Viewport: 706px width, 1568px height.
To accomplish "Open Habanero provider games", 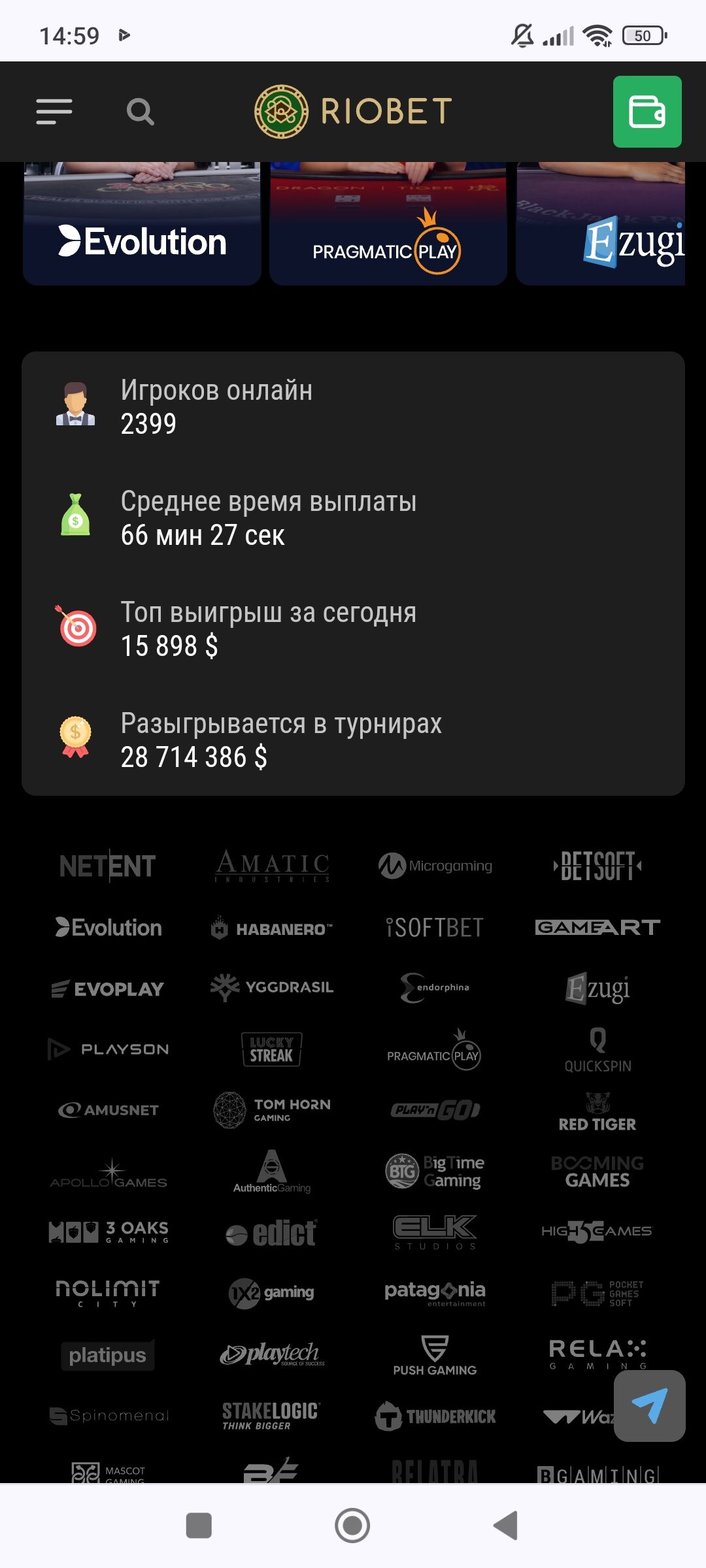I will (272, 928).
